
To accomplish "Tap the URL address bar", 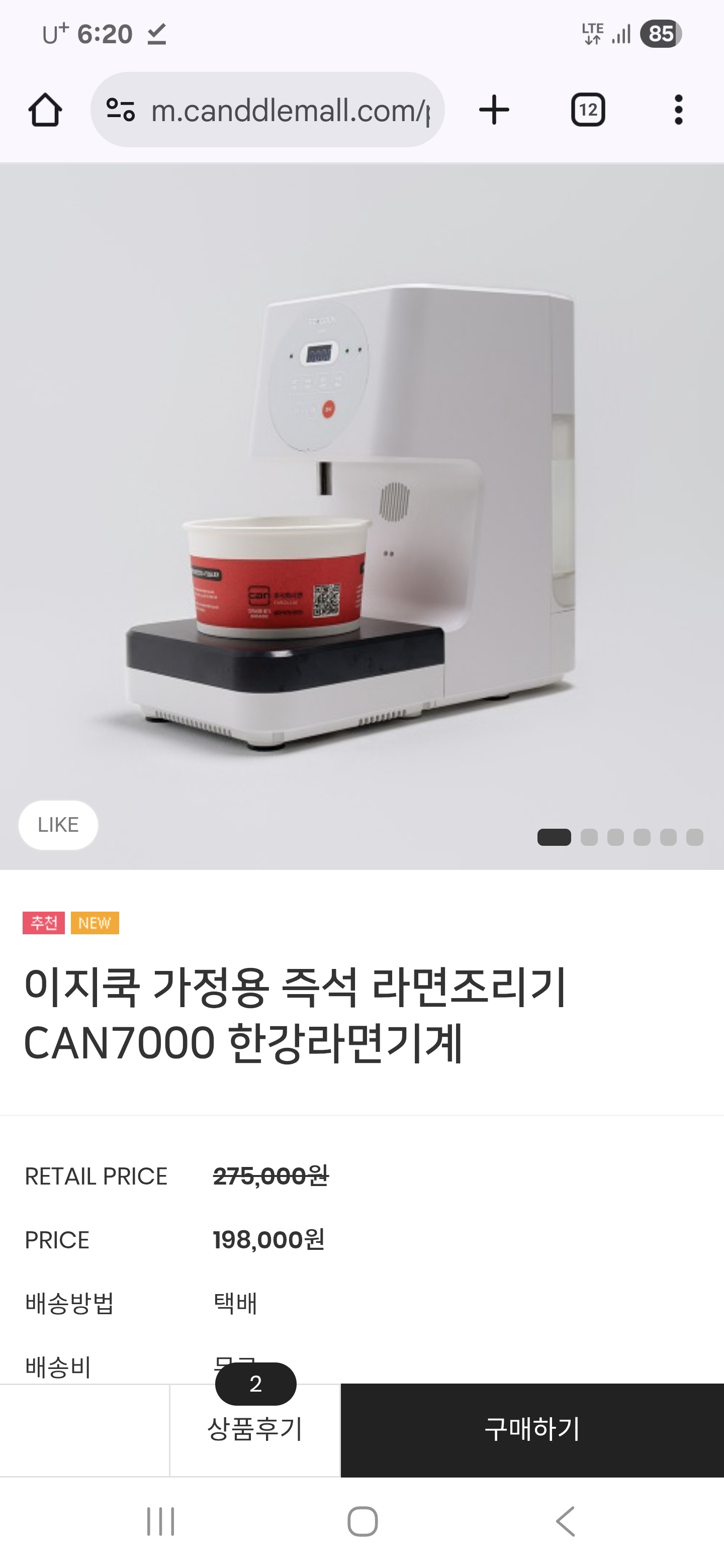I will (x=290, y=110).
